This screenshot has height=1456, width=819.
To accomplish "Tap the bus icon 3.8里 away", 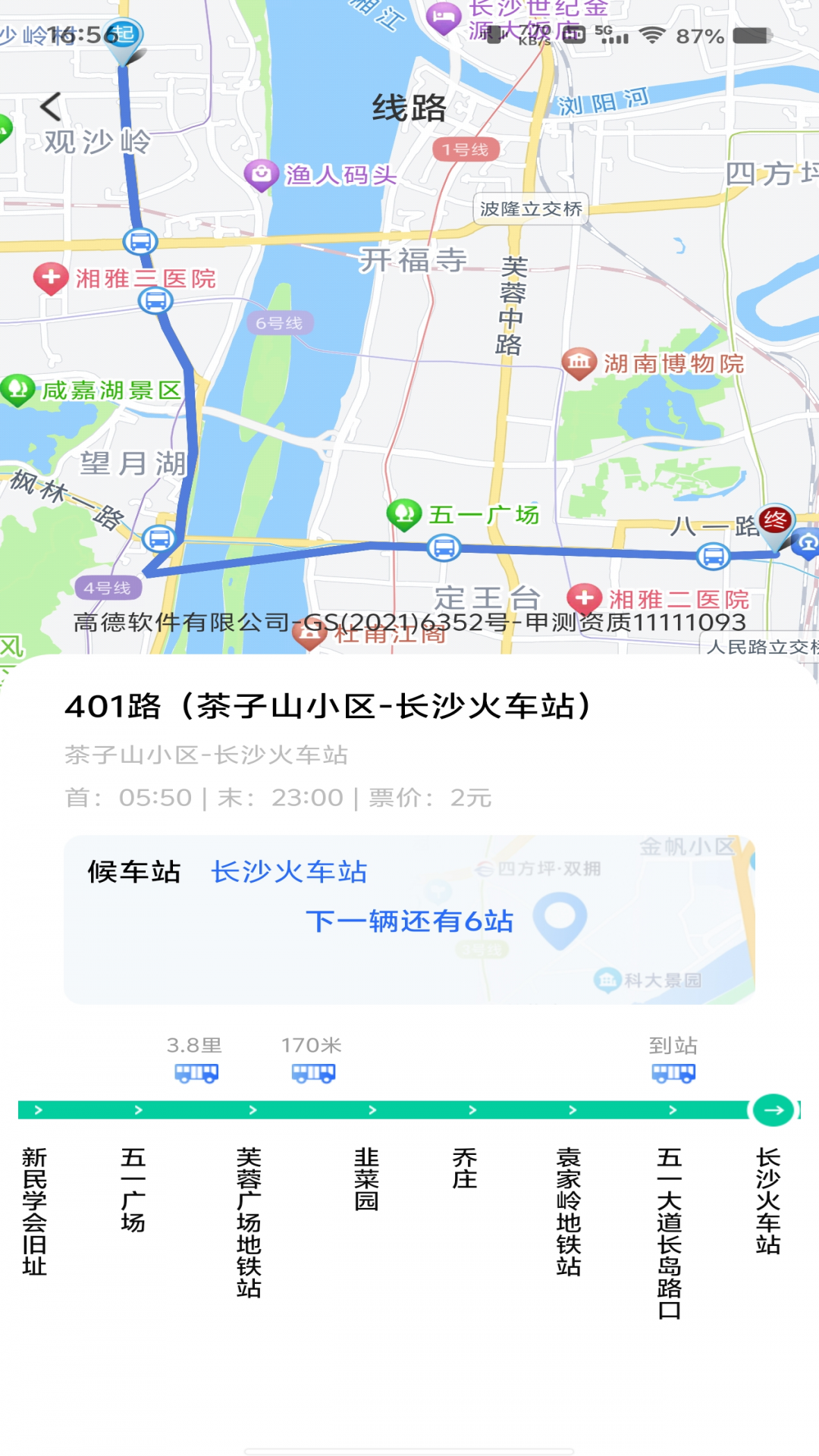I will pyautogui.click(x=196, y=1073).
